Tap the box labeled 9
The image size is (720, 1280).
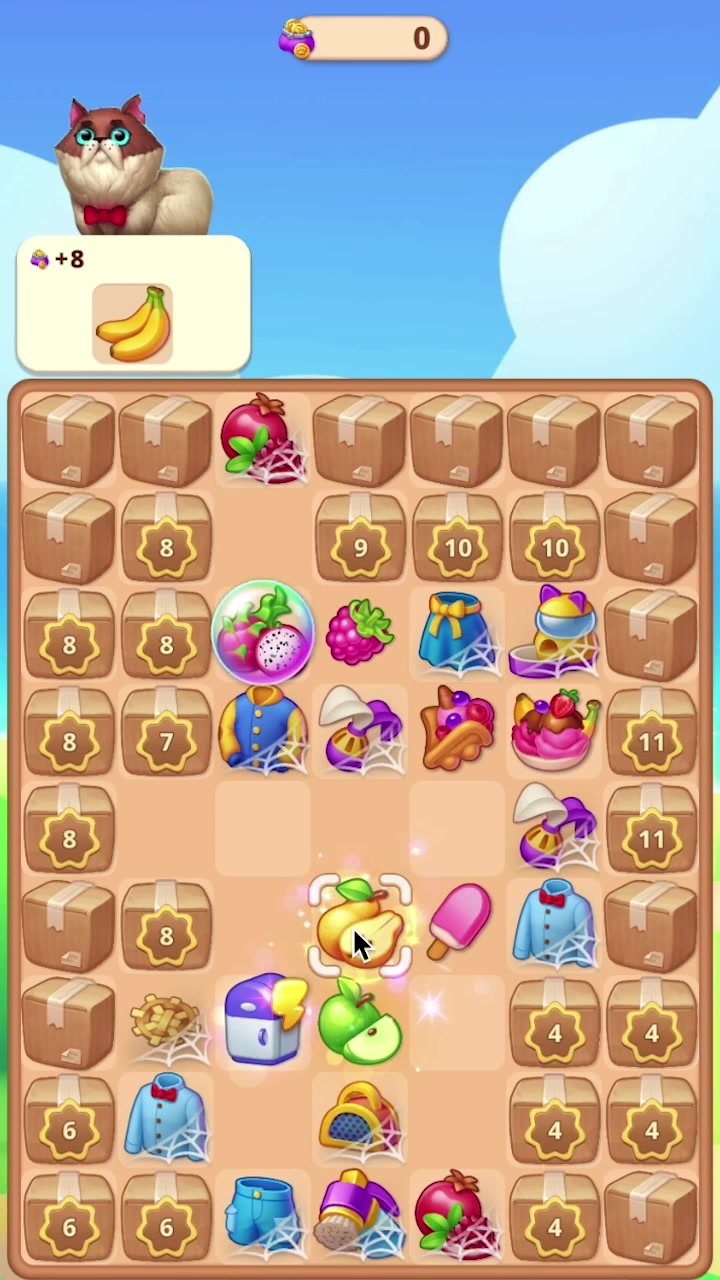(360, 540)
